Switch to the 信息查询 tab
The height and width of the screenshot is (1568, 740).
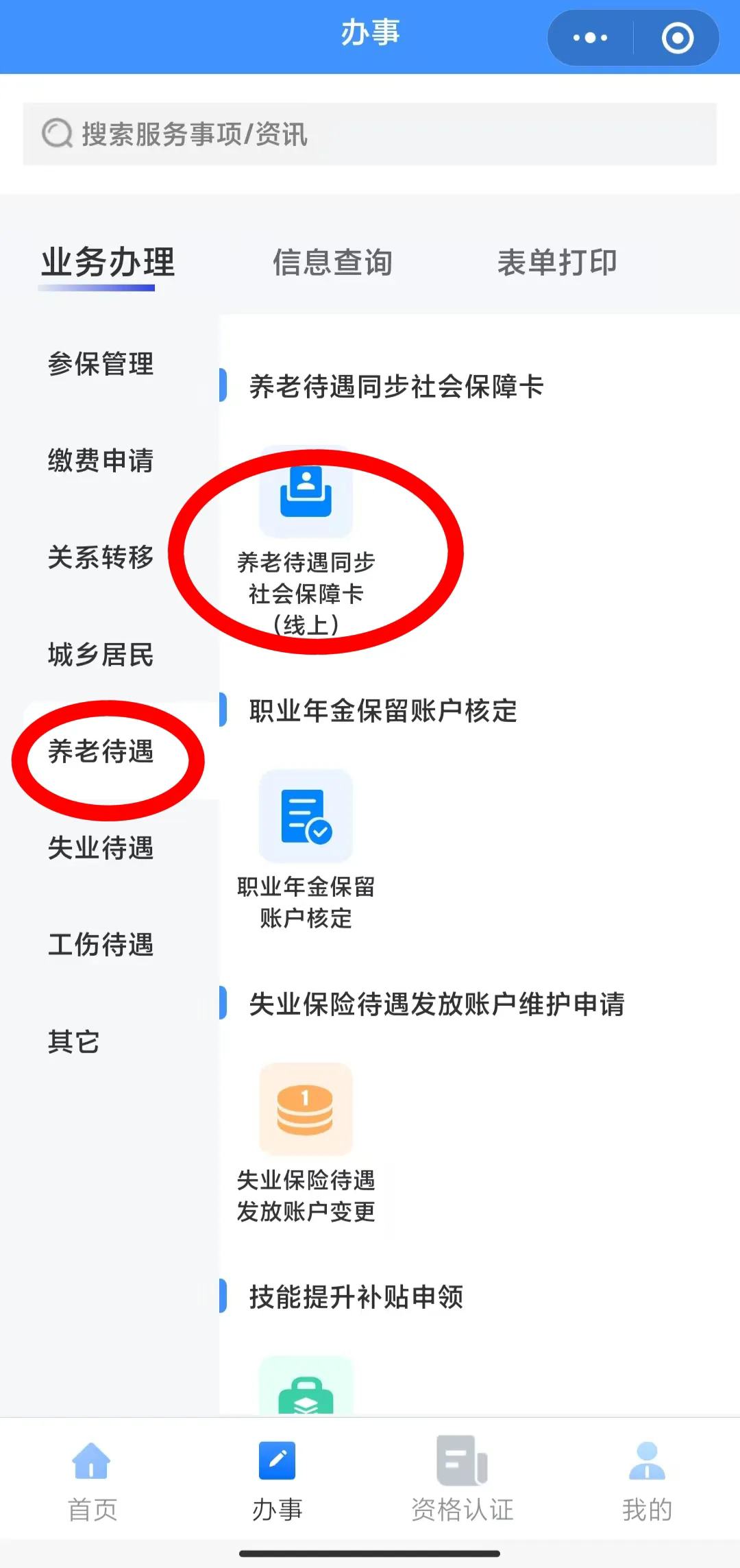332,263
